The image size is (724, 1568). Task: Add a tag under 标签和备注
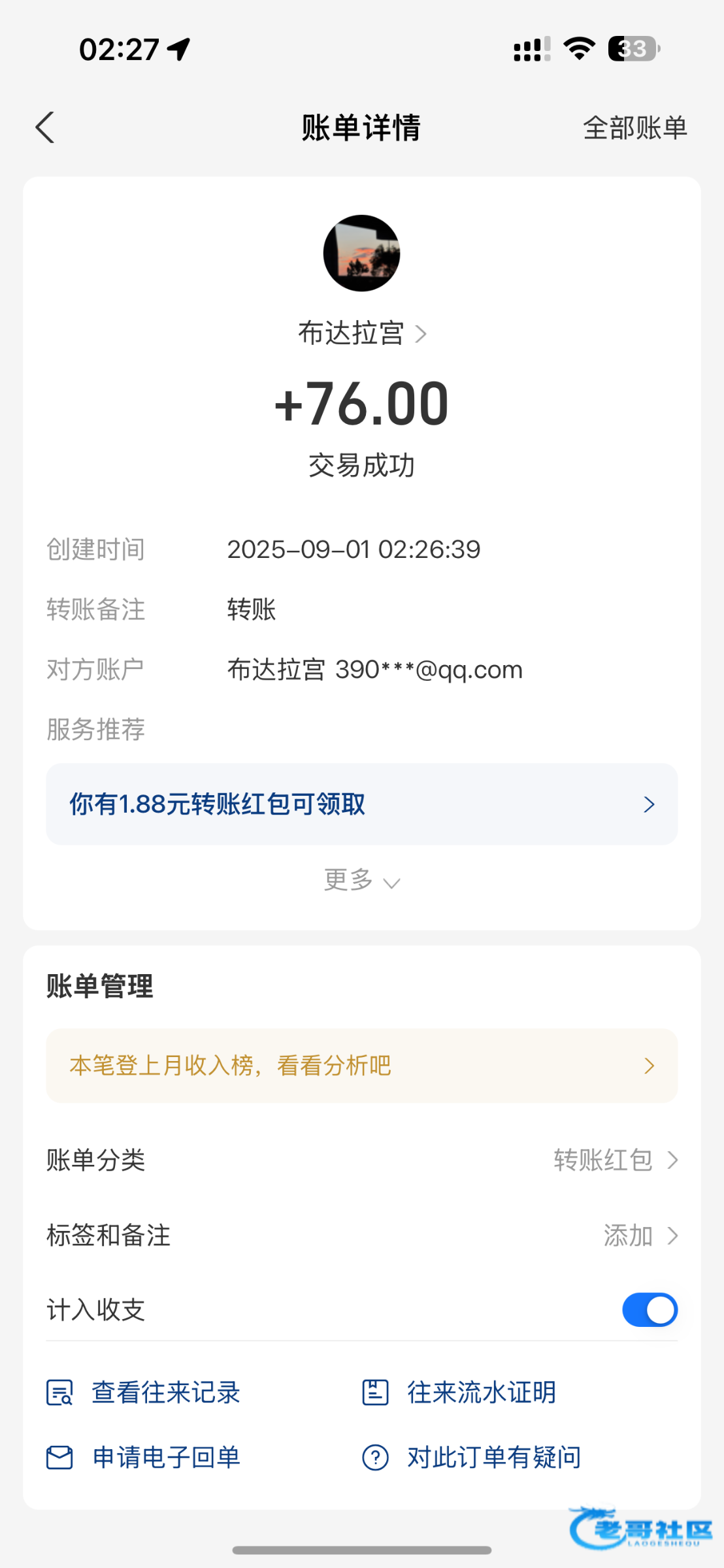(x=361, y=1235)
